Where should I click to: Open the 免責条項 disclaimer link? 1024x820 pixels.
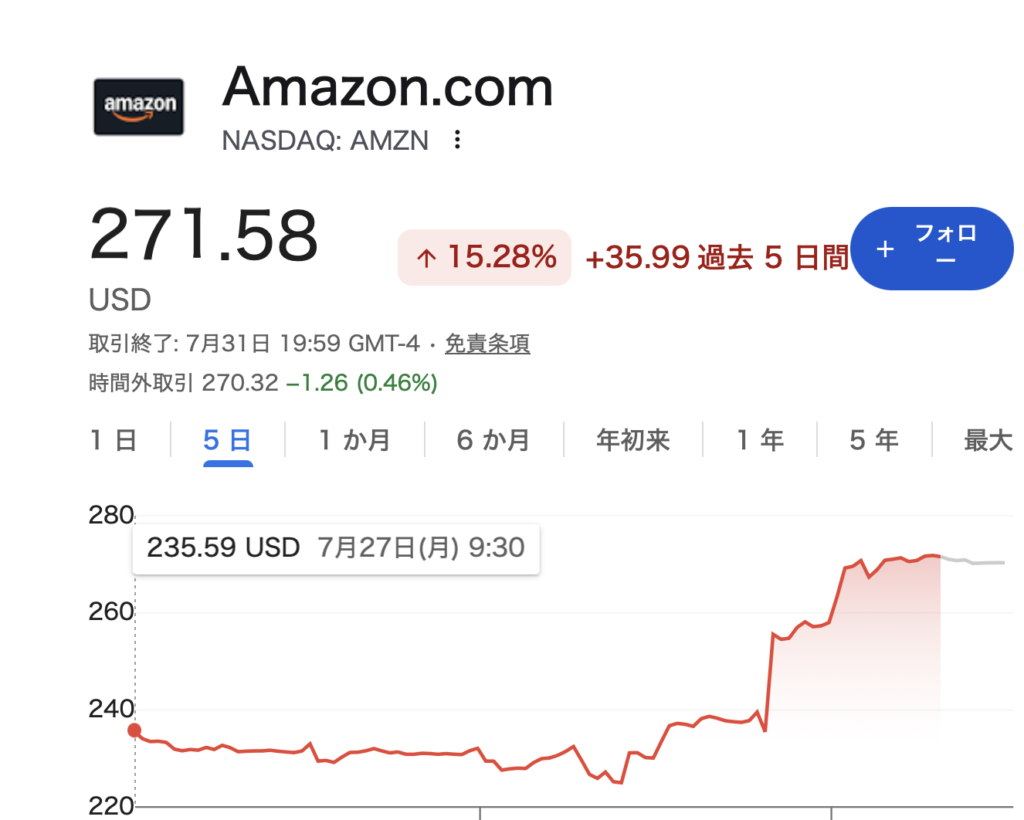click(x=487, y=343)
